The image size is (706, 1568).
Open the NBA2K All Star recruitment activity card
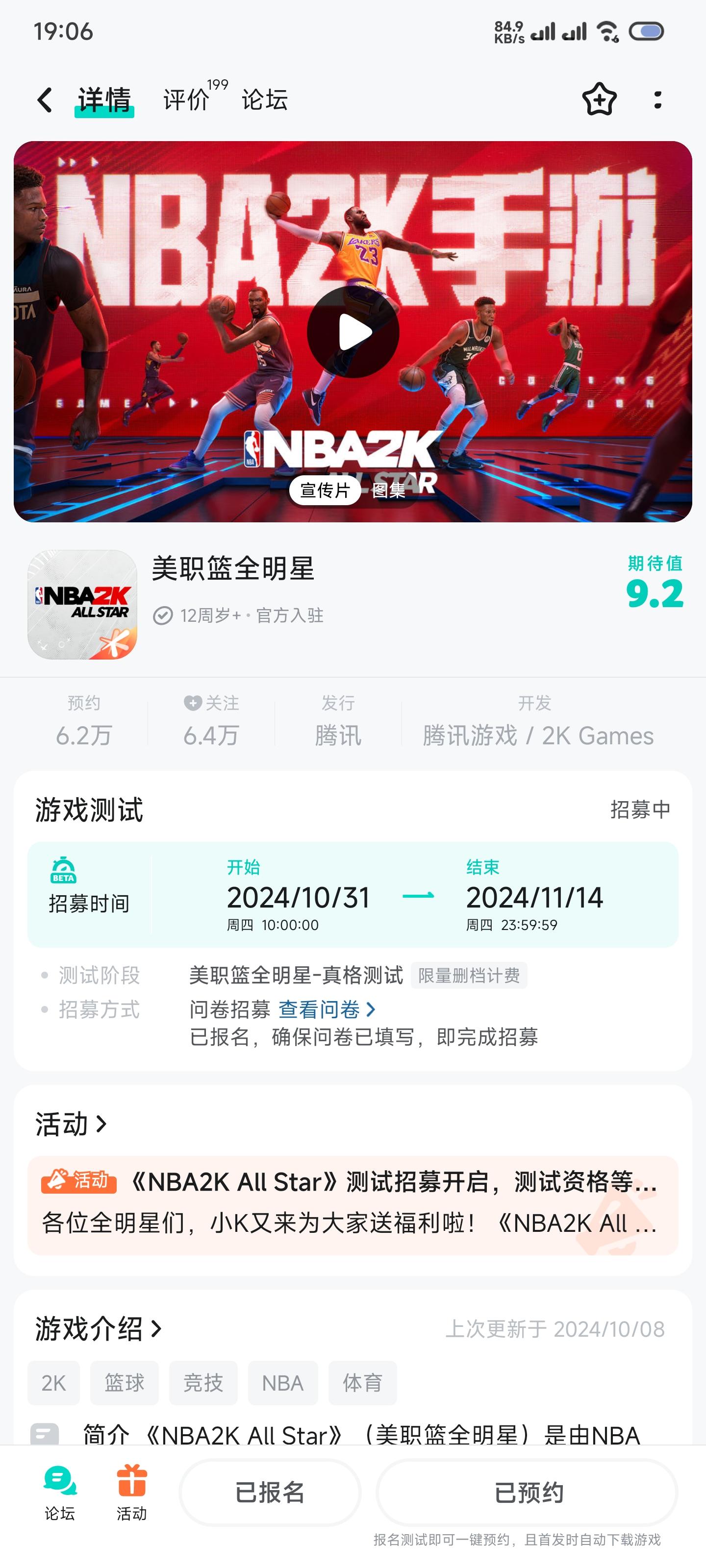[353, 1205]
